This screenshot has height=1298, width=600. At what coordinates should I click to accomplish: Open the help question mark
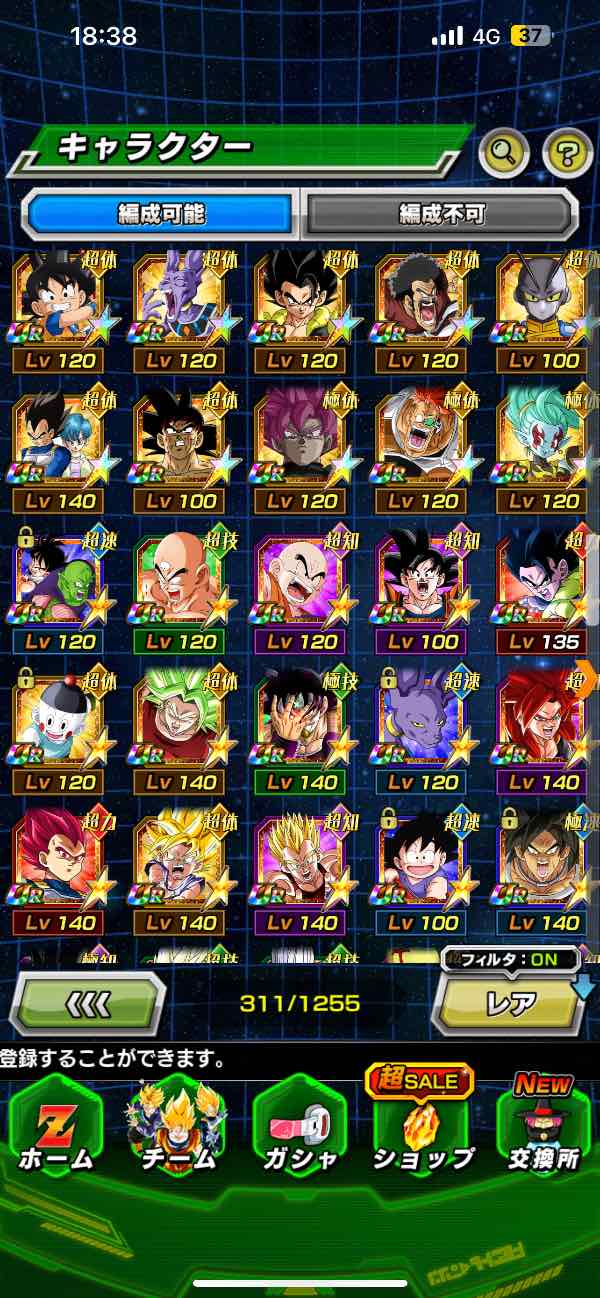[567, 153]
